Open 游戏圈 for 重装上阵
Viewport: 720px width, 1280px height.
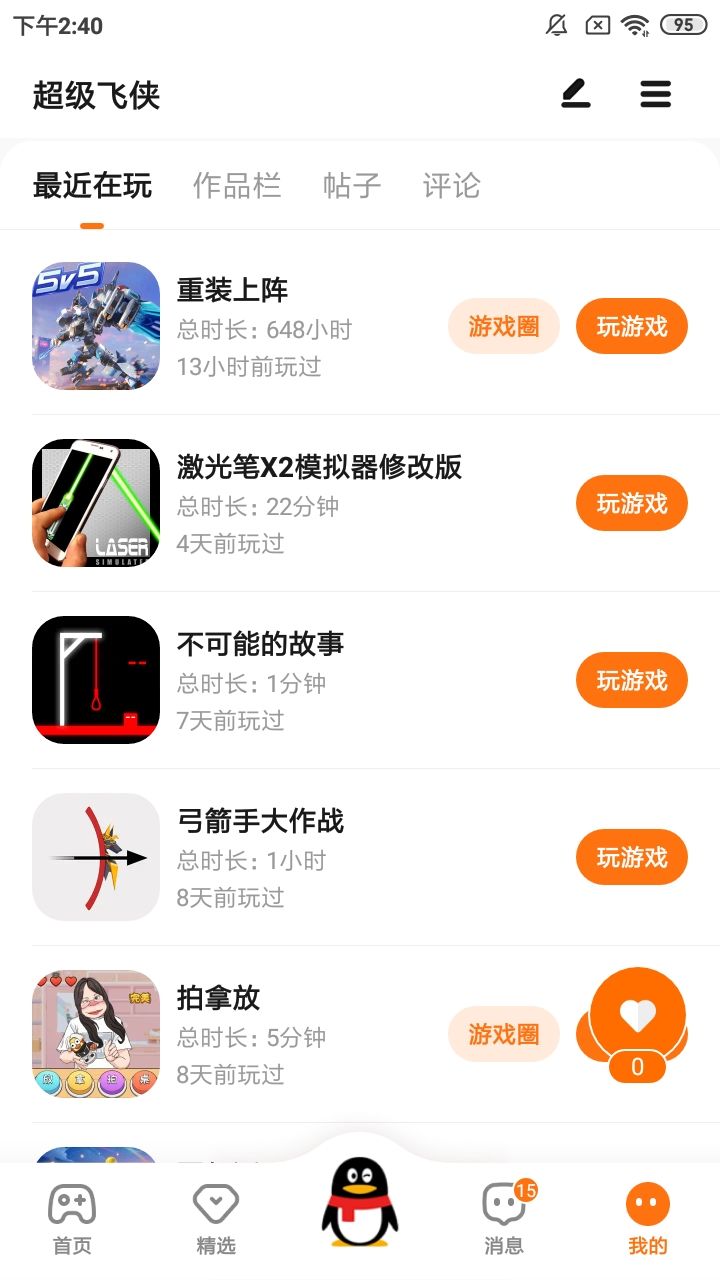pos(503,326)
